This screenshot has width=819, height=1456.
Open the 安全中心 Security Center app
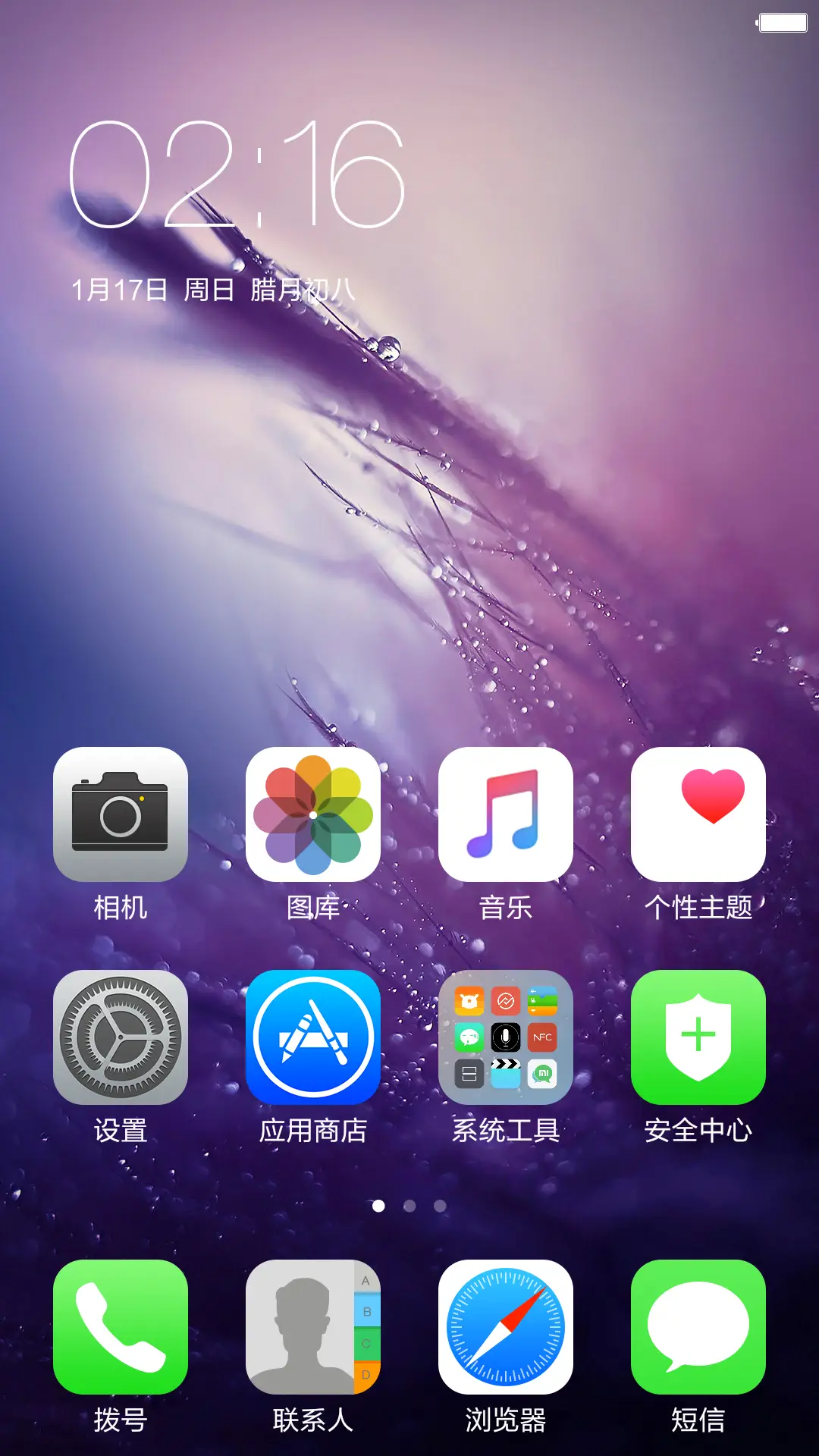point(698,1037)
